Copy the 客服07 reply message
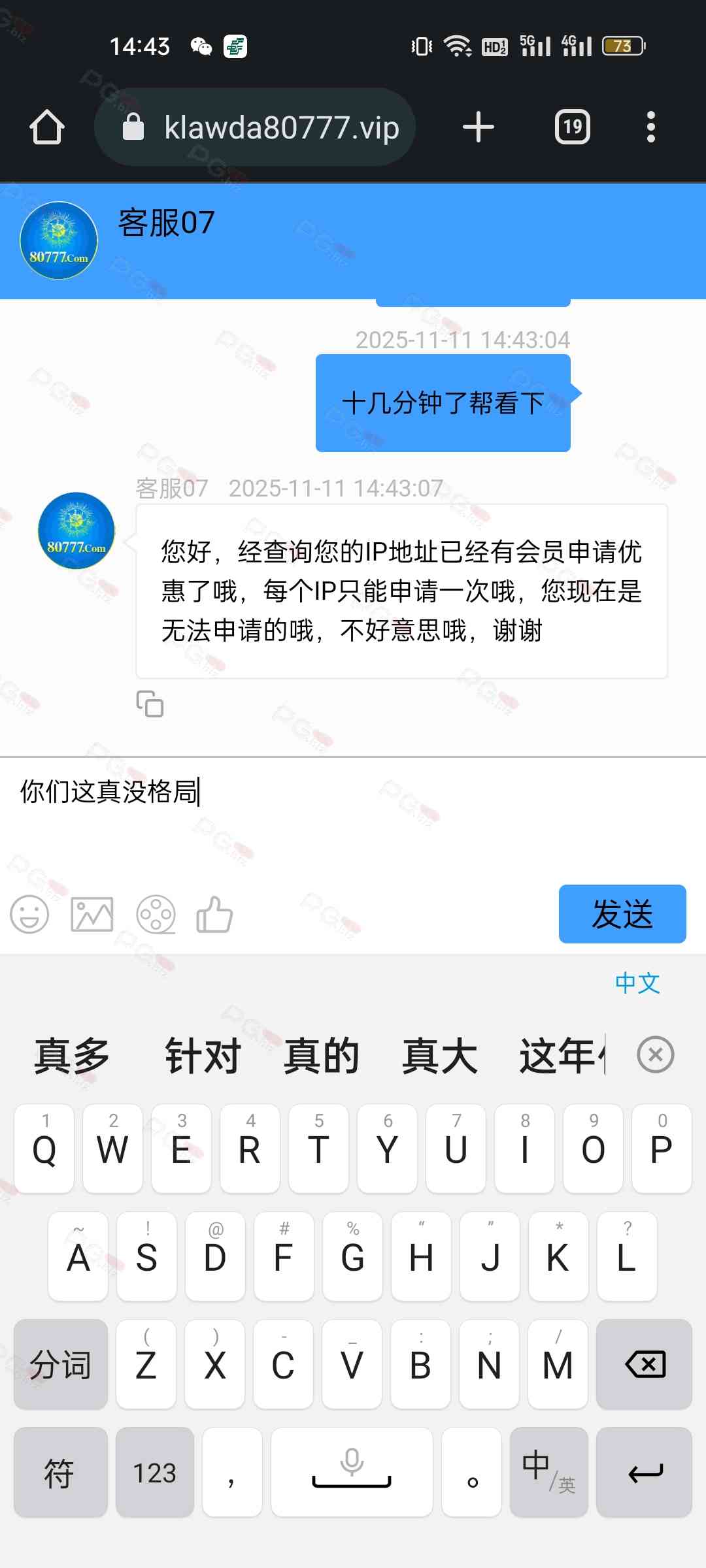Screen dimensions: 706x1568 pos(150,704)
